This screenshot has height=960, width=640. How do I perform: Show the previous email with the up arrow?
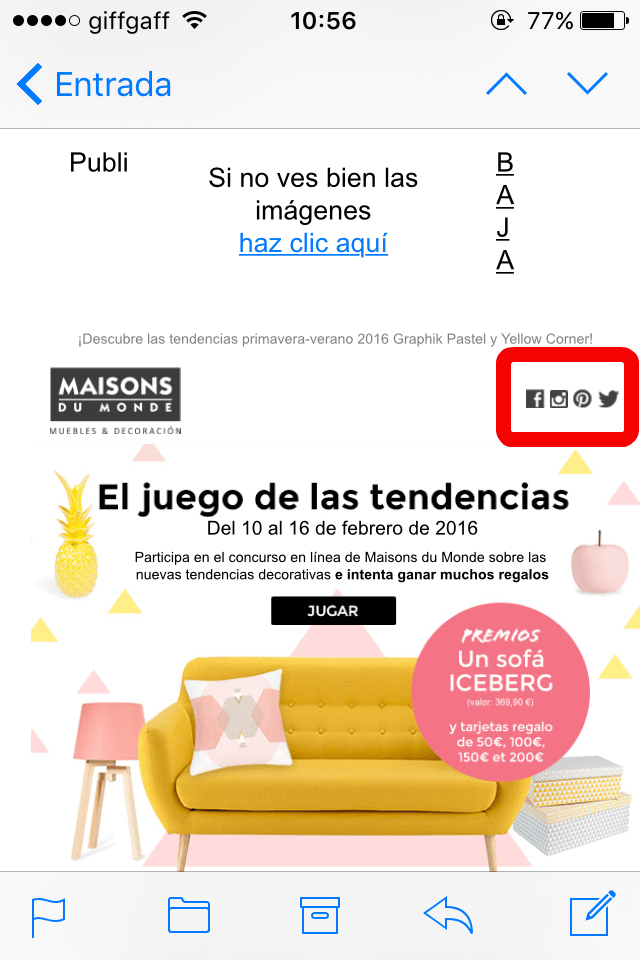506,84
